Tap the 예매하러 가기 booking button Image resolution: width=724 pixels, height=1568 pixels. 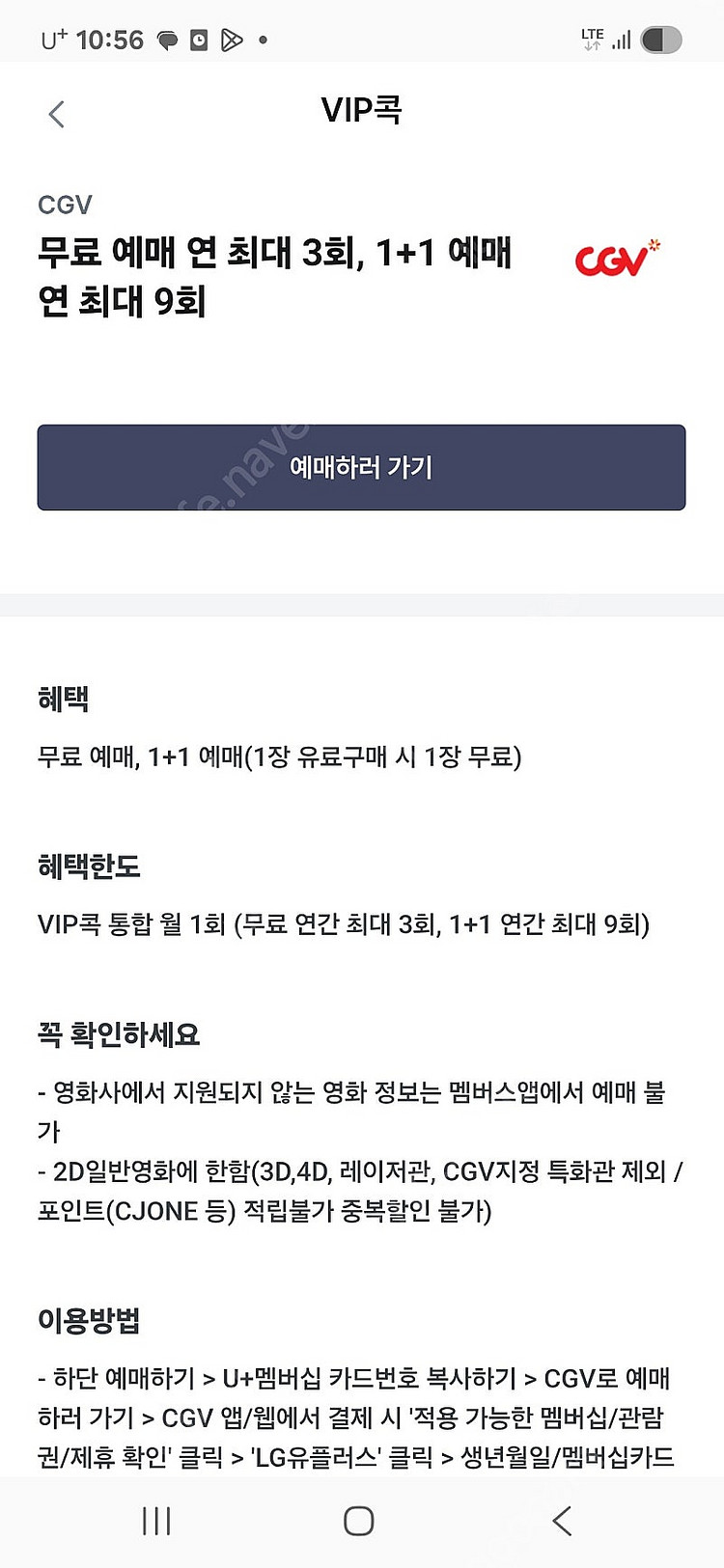point(361,467)
